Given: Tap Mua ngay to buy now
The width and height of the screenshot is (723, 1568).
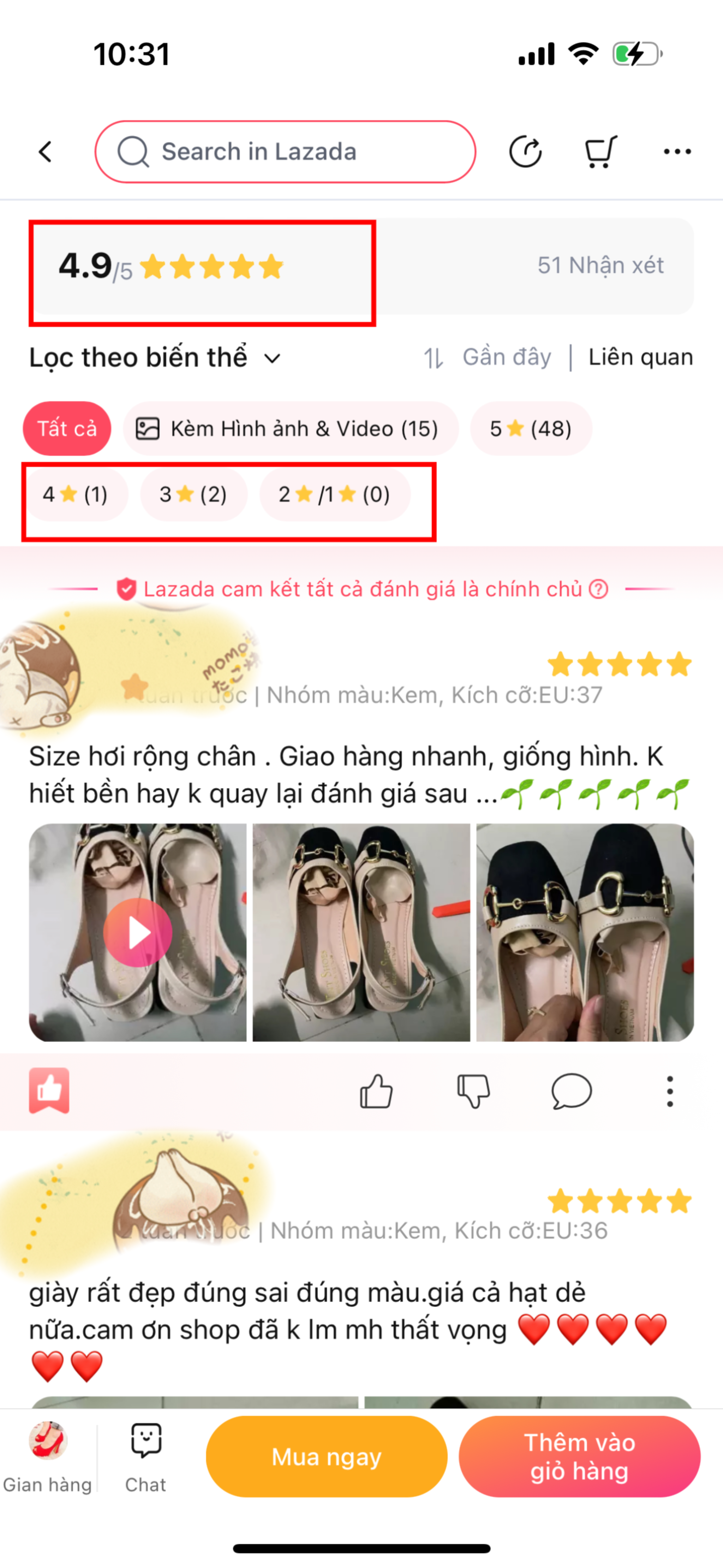Looking at the screenshot, I should coord(327,1457).
